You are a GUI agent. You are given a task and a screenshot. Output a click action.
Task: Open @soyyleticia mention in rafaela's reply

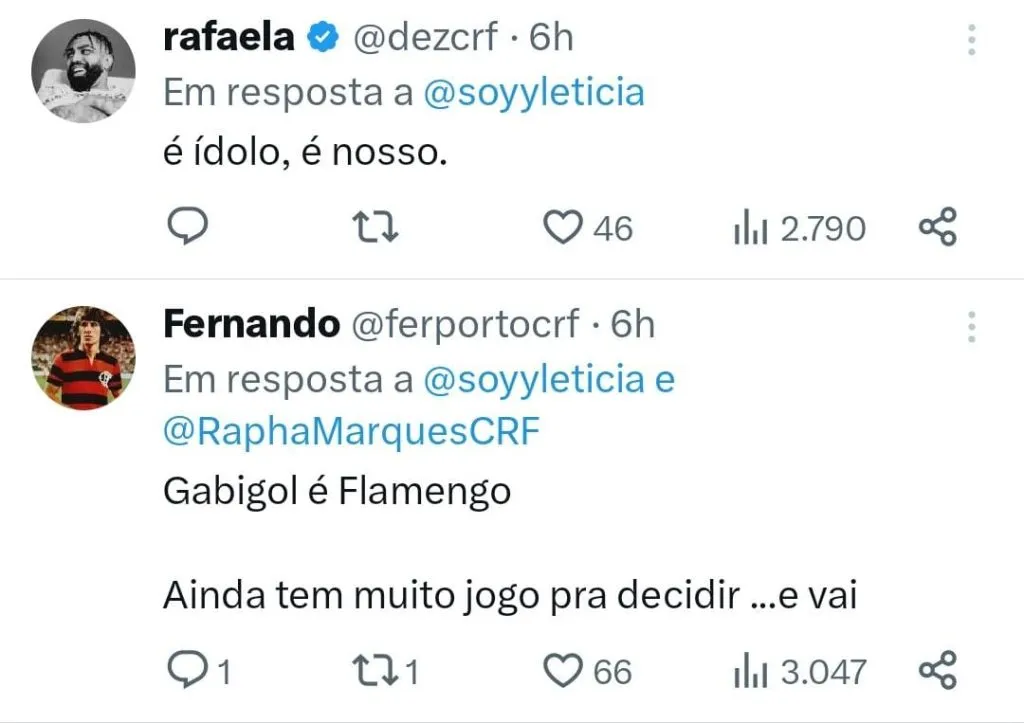tap(534, 93)
